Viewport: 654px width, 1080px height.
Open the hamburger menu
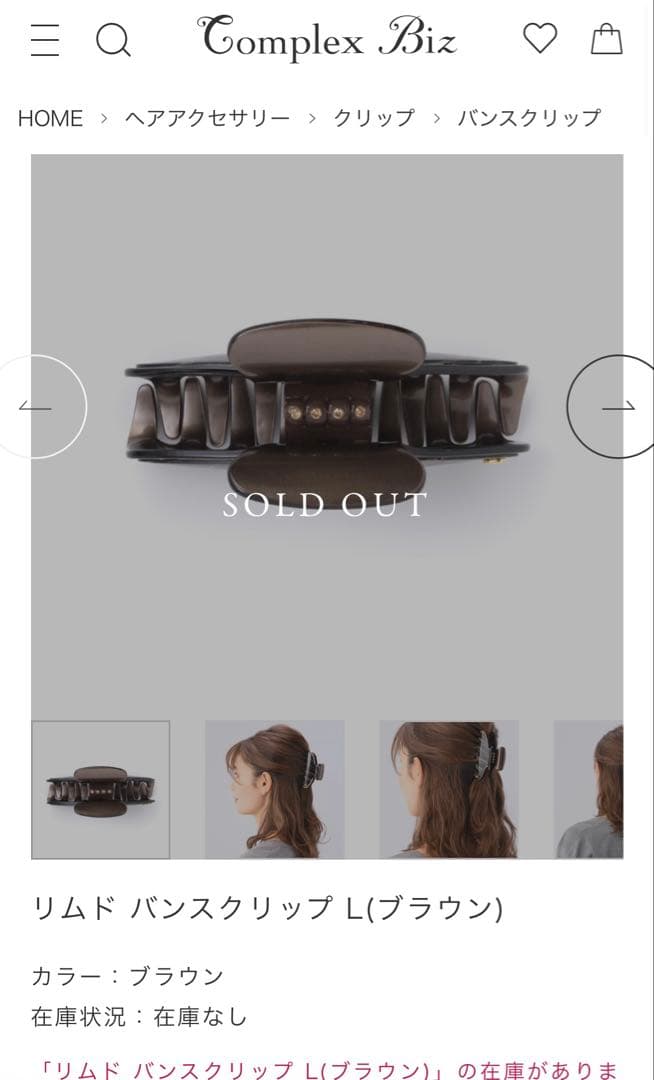pos(45,40)
